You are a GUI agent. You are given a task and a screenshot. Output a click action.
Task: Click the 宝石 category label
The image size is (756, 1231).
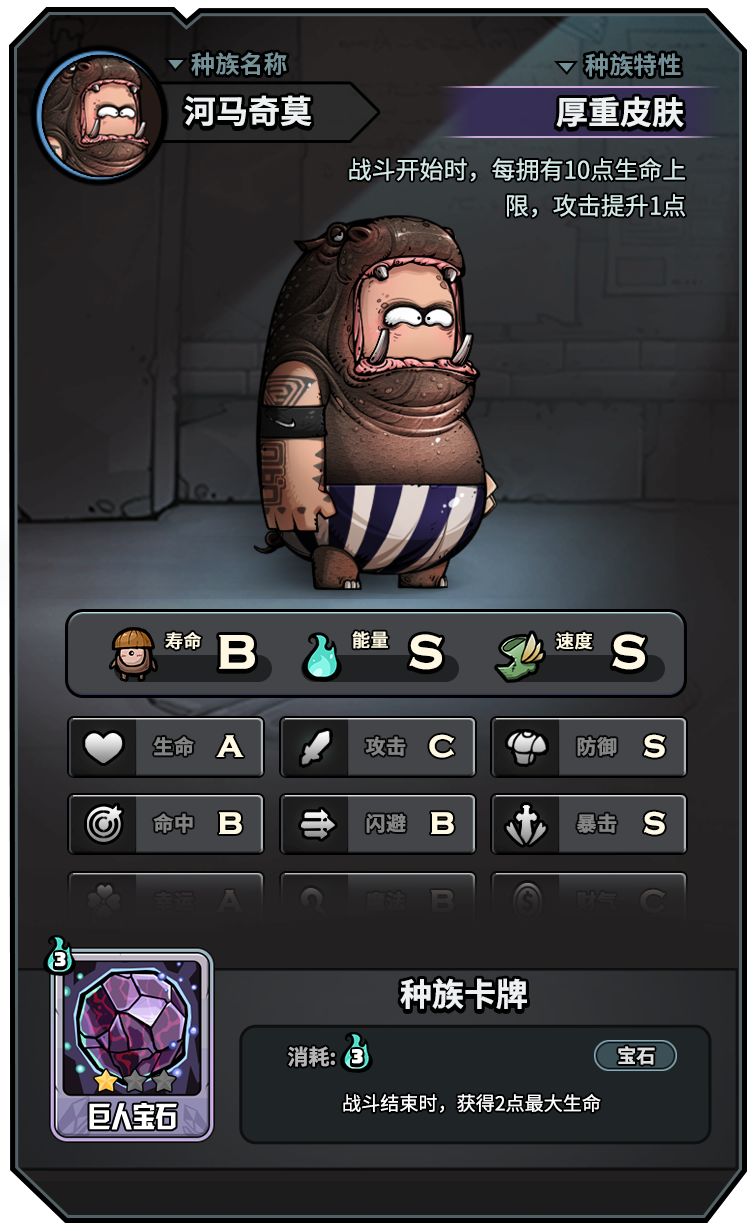click(x=637, y=1055)
